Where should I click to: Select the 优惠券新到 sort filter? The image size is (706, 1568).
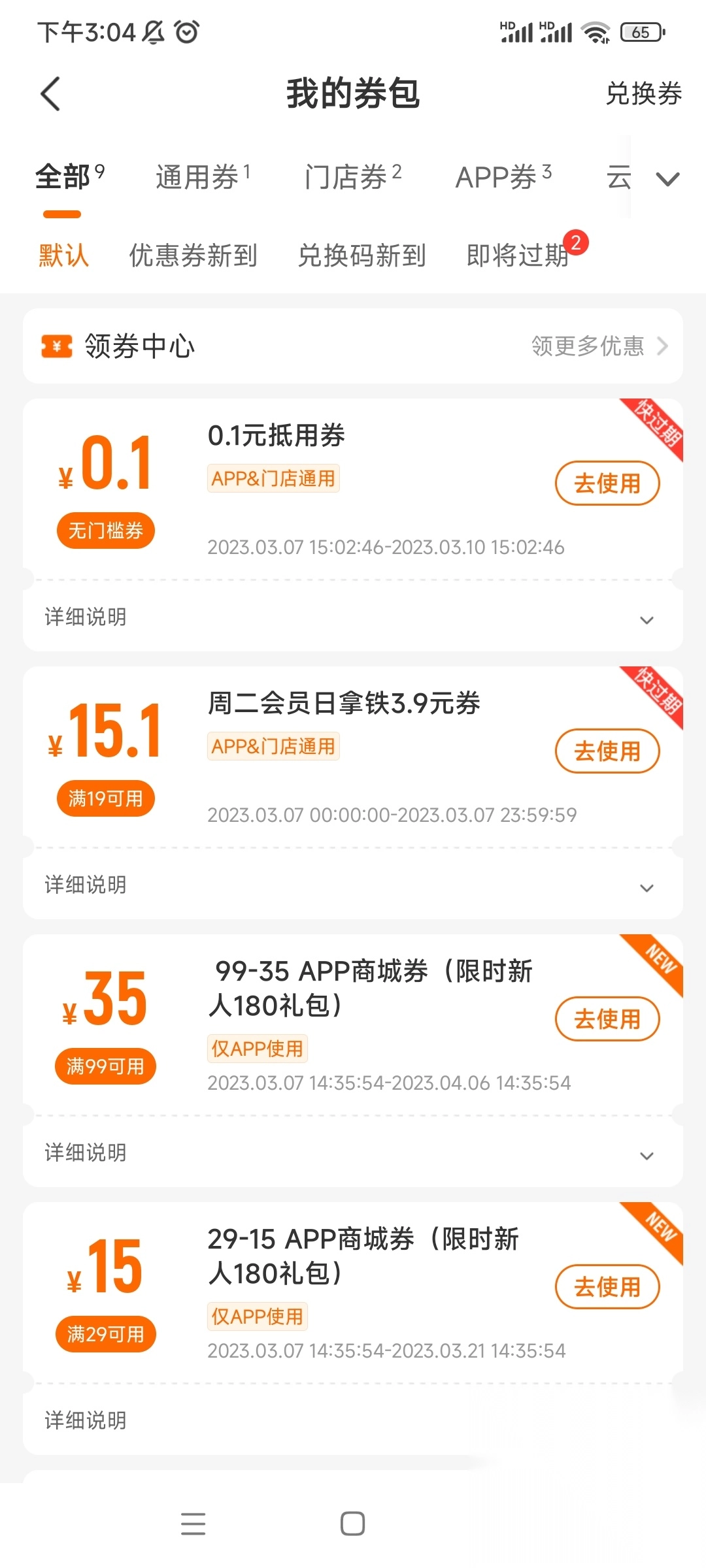193,255
